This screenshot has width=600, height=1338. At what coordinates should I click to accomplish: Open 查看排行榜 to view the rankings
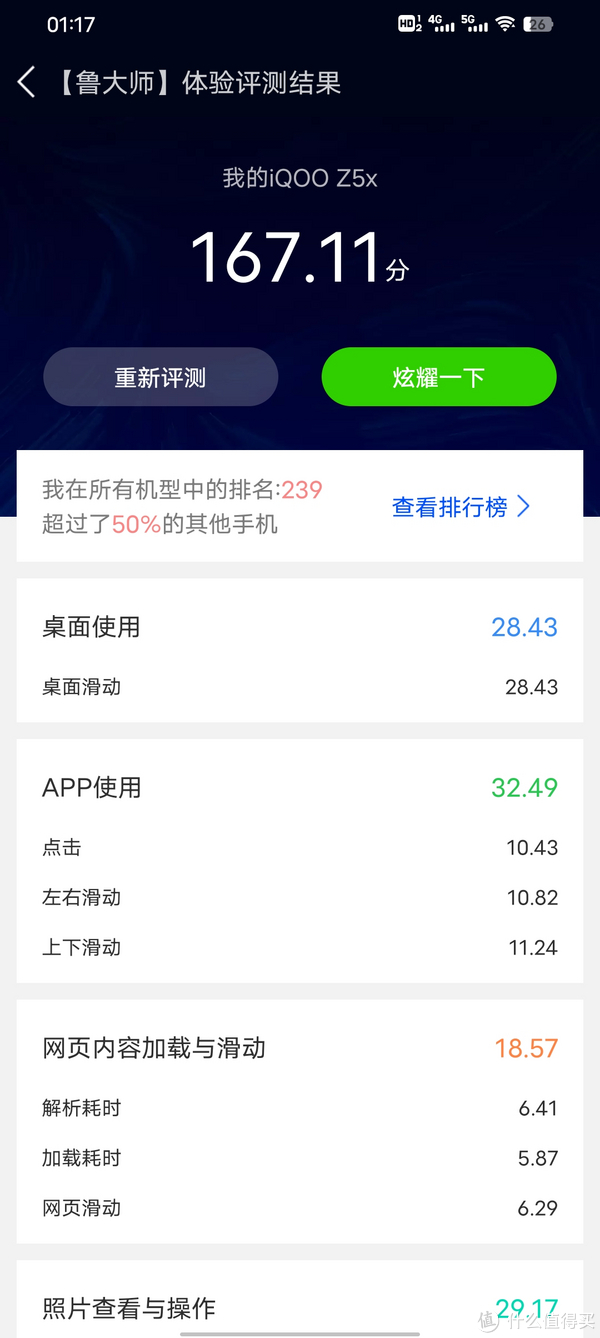click(461, 507)
